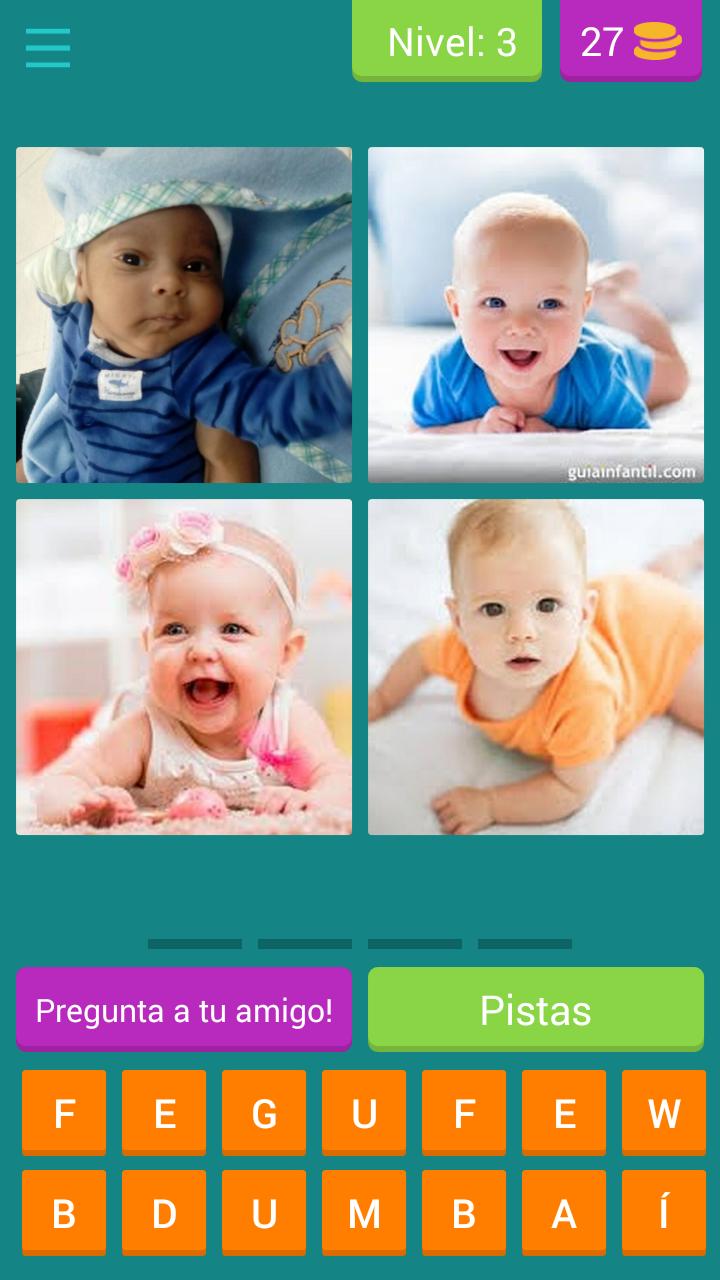The height and width of the screenshot is (1280, 720).
Task: Enlarge the photo of baby with flower headband
Action: coord(184,667)
